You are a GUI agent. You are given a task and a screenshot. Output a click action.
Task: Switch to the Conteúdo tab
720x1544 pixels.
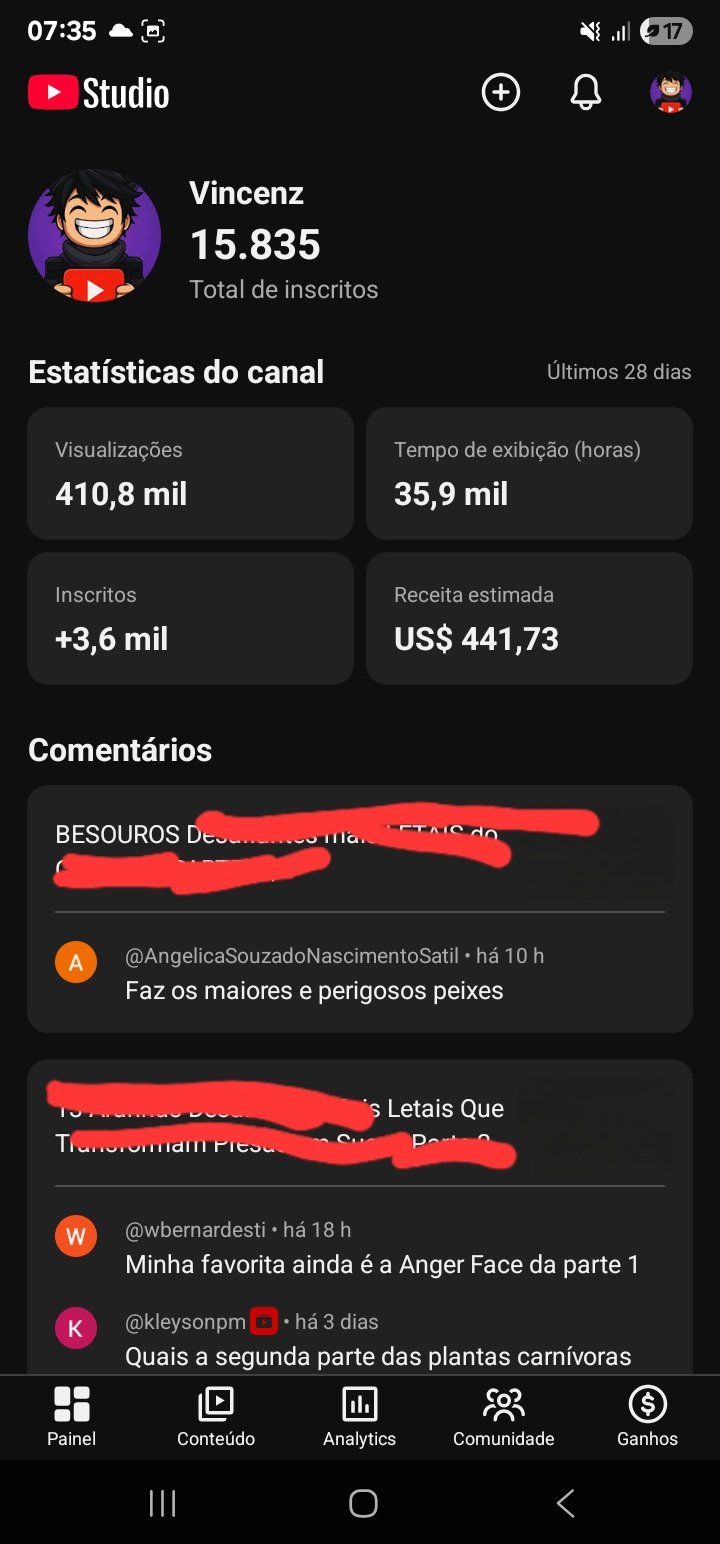(x=216, y=1417)
